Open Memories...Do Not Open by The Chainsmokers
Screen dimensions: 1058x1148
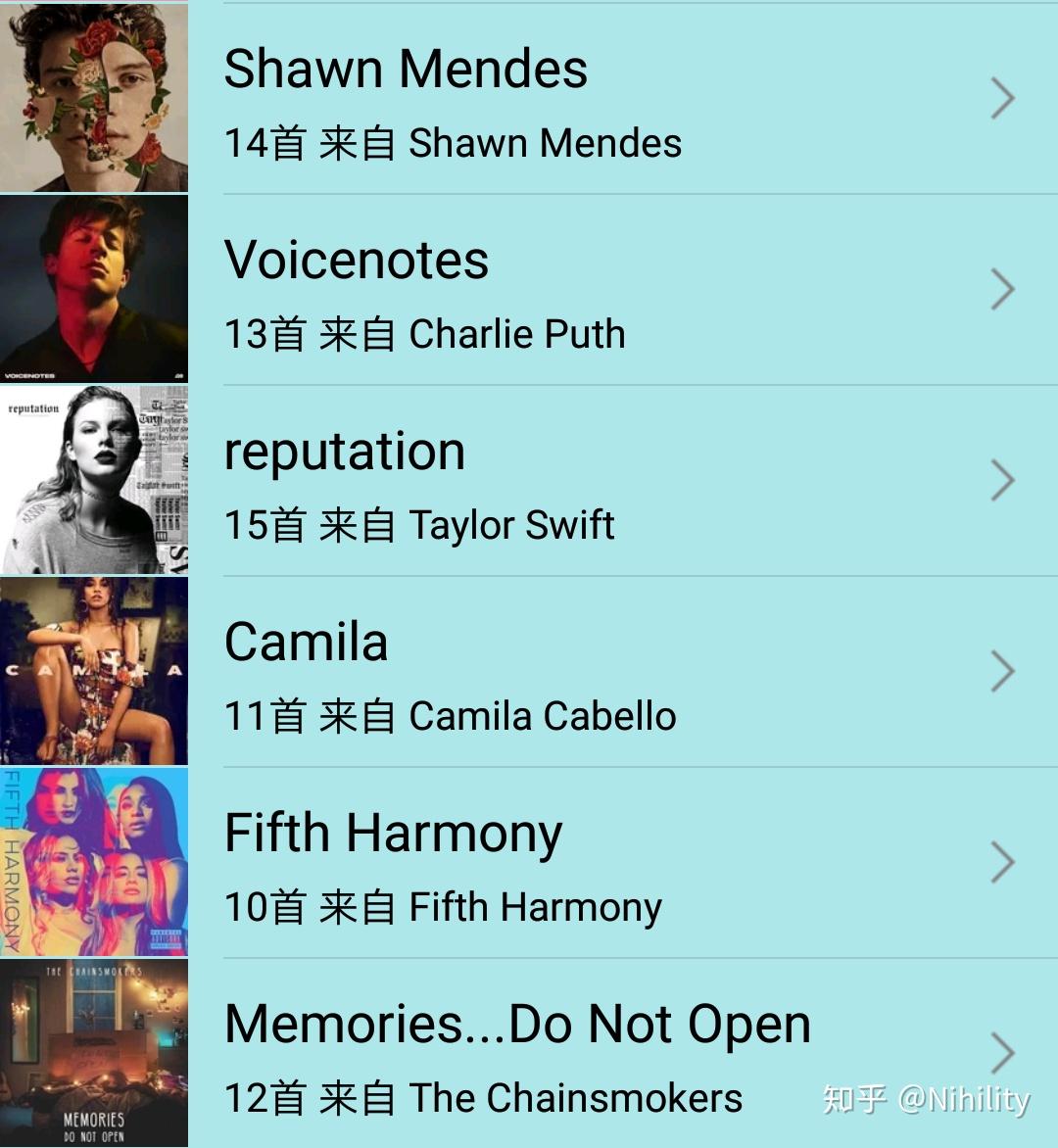[529, 1053]
